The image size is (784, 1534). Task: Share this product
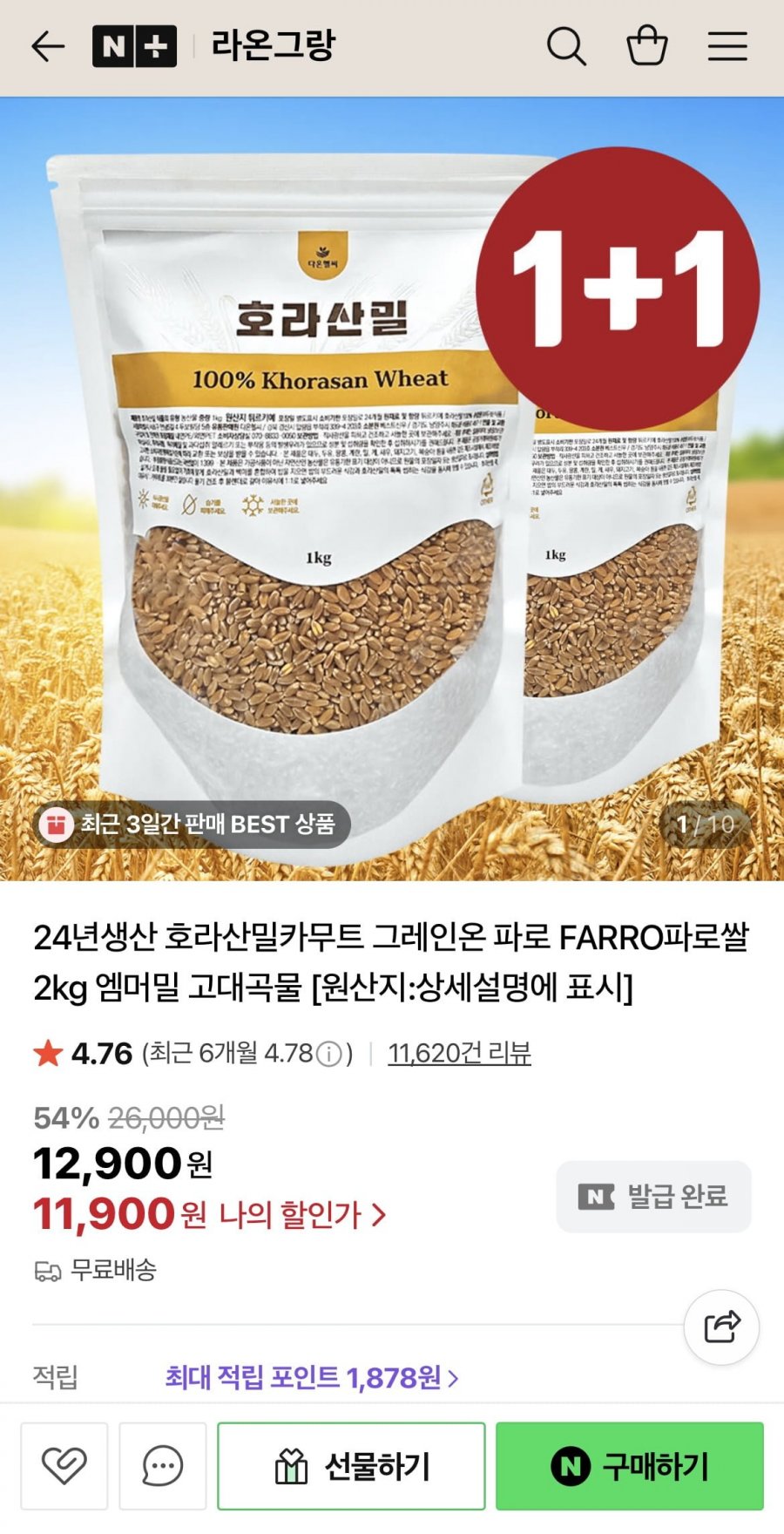tap(721, 1327)
